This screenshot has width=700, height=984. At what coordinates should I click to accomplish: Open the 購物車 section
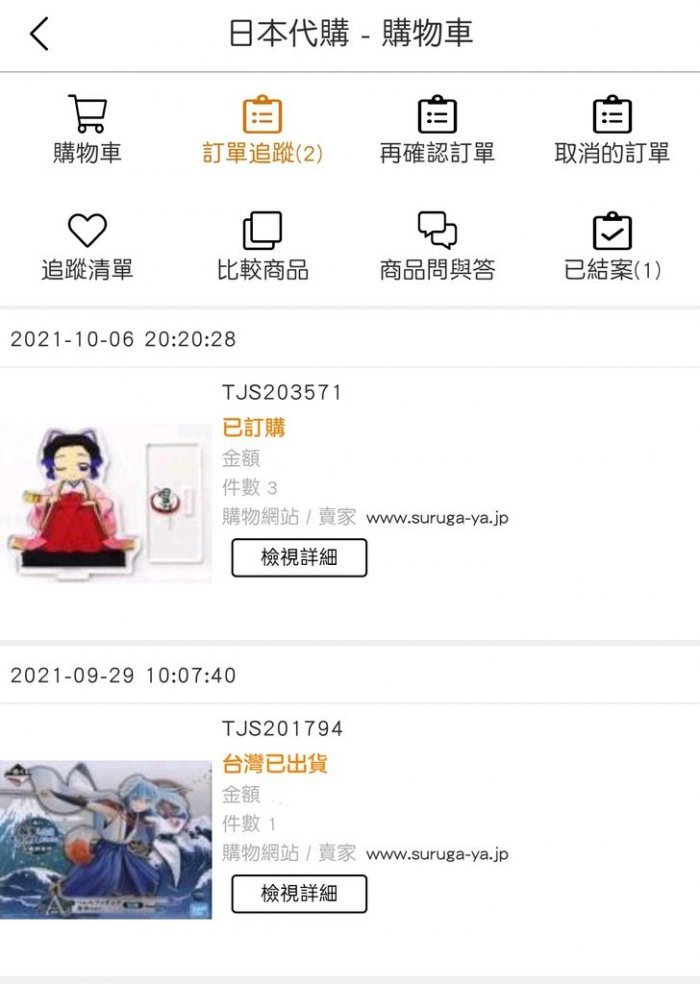(87, 130)
